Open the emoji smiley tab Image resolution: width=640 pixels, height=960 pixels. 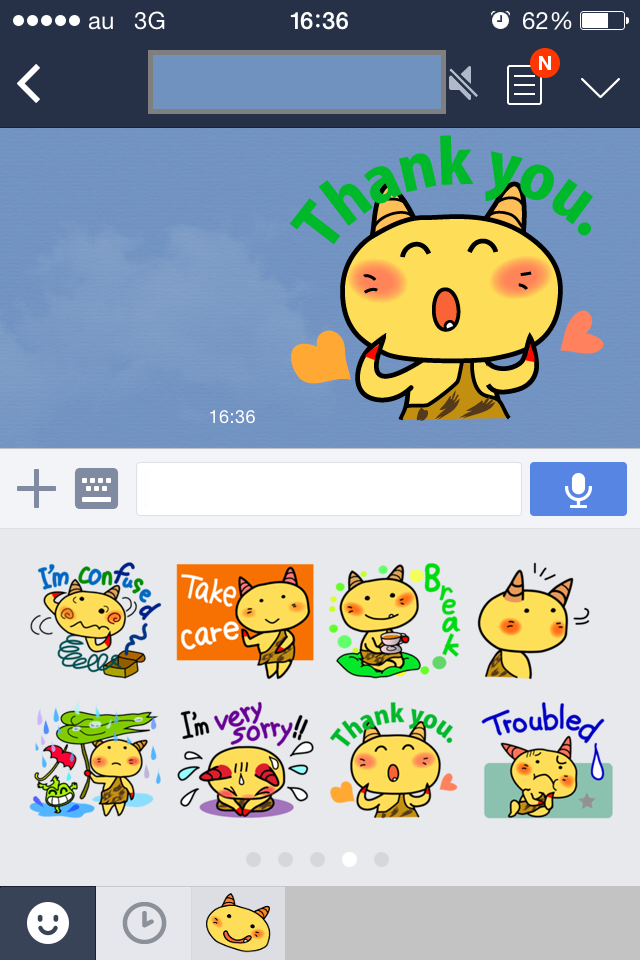point(47,923)
